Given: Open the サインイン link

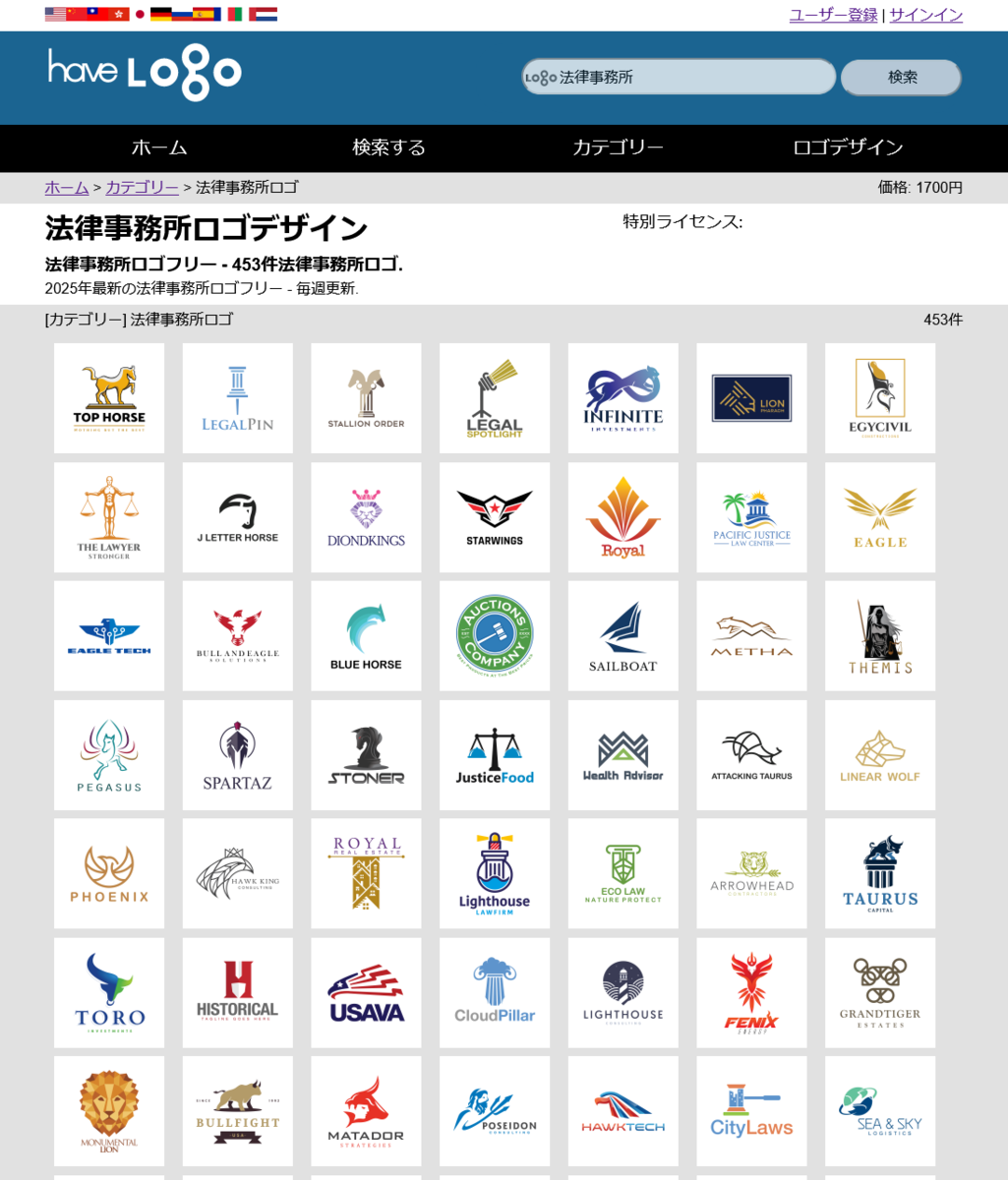Looking at the screenshot, I should coord(925,15).
